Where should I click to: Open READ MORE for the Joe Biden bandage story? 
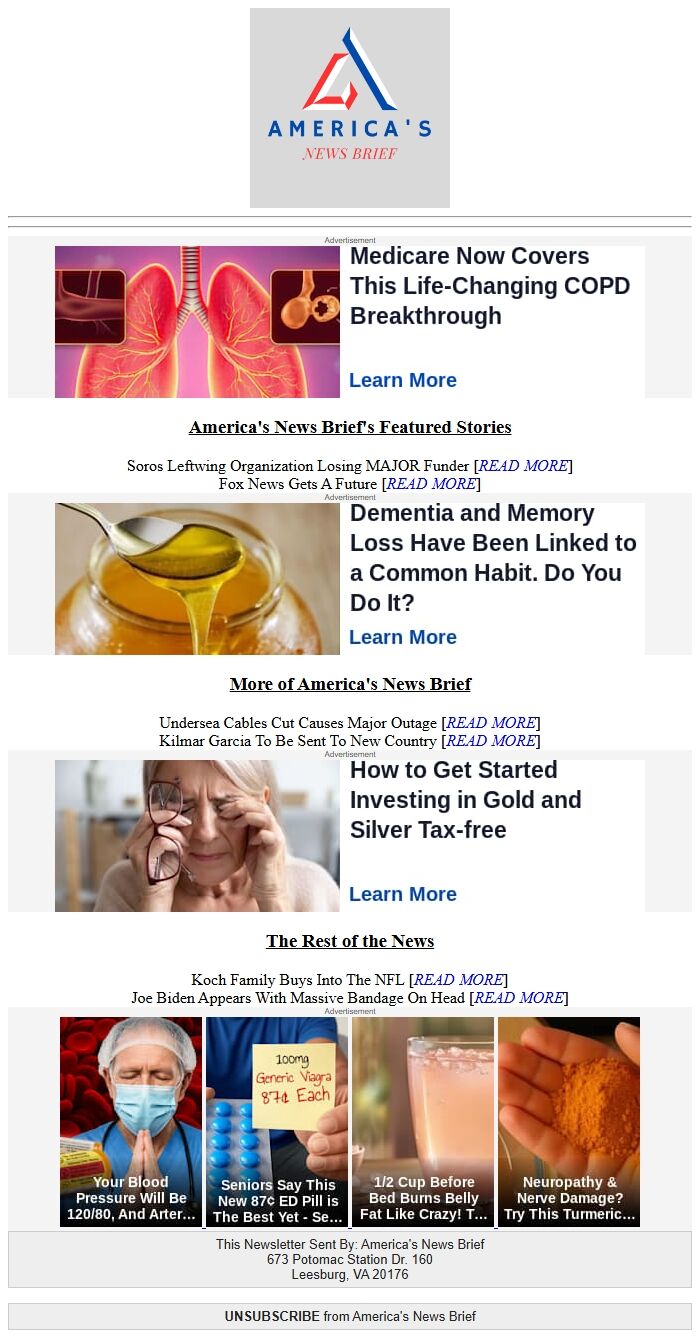[518, 998]
